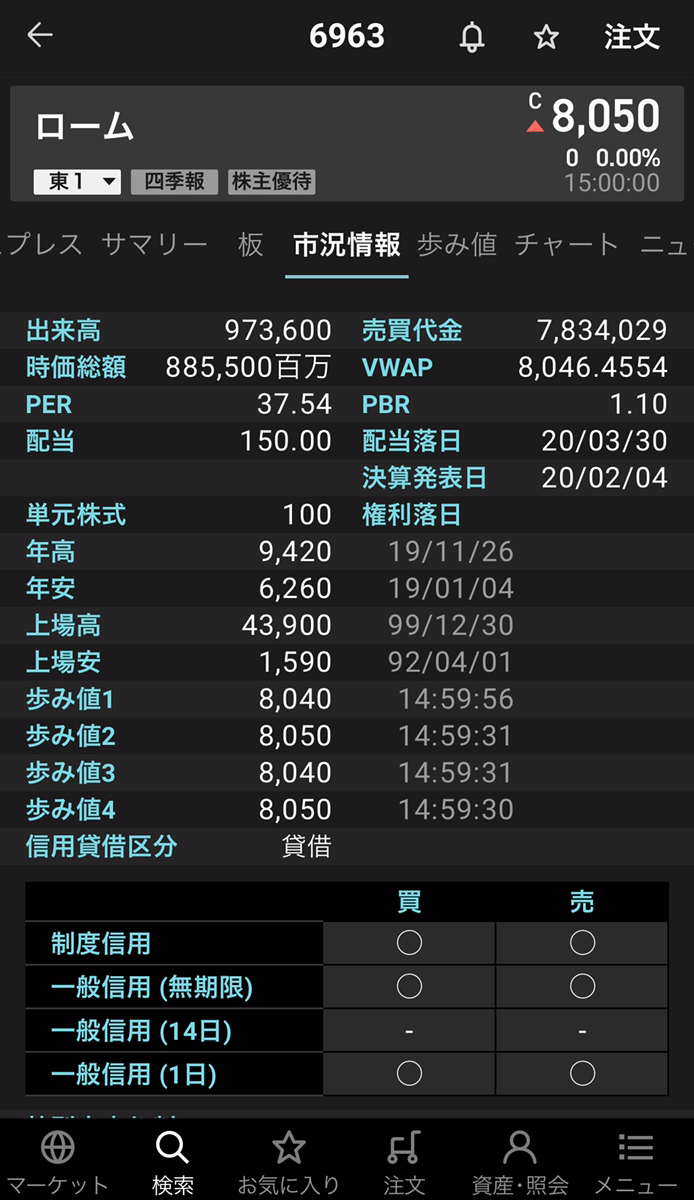This screenshot has height=1200, width=694.
Task: Open メニュー in bottom navigation
Action: [x=636, y=1160]
